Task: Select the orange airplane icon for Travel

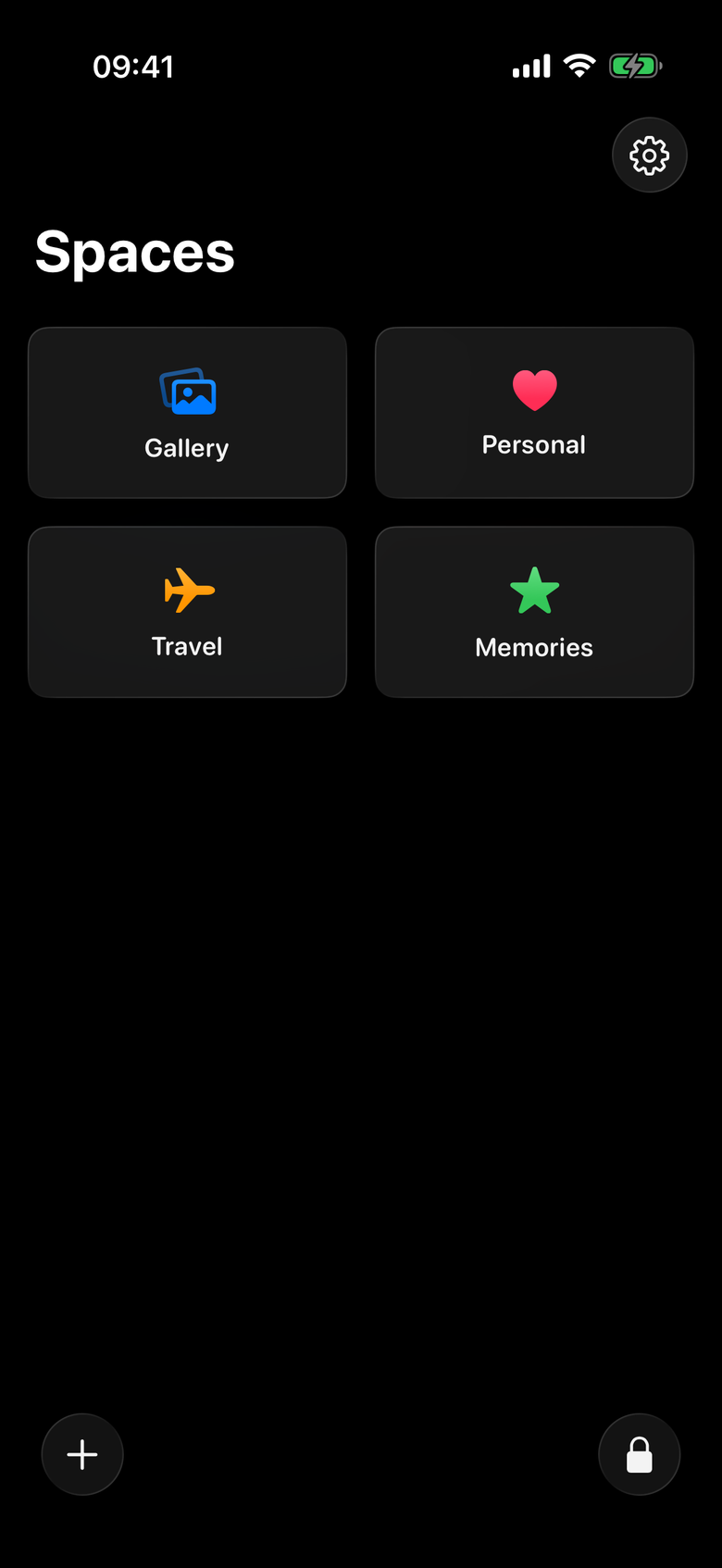Action: pyautogui.click(x=187, y=590)
